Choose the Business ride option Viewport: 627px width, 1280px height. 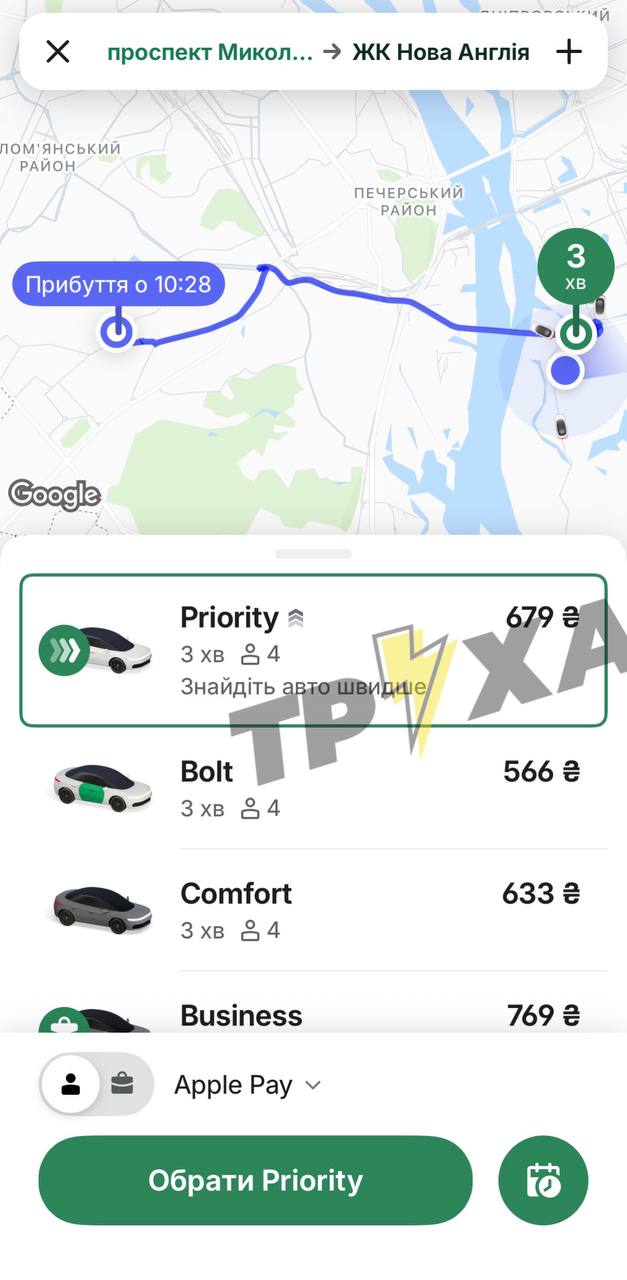pos(313,1015)
